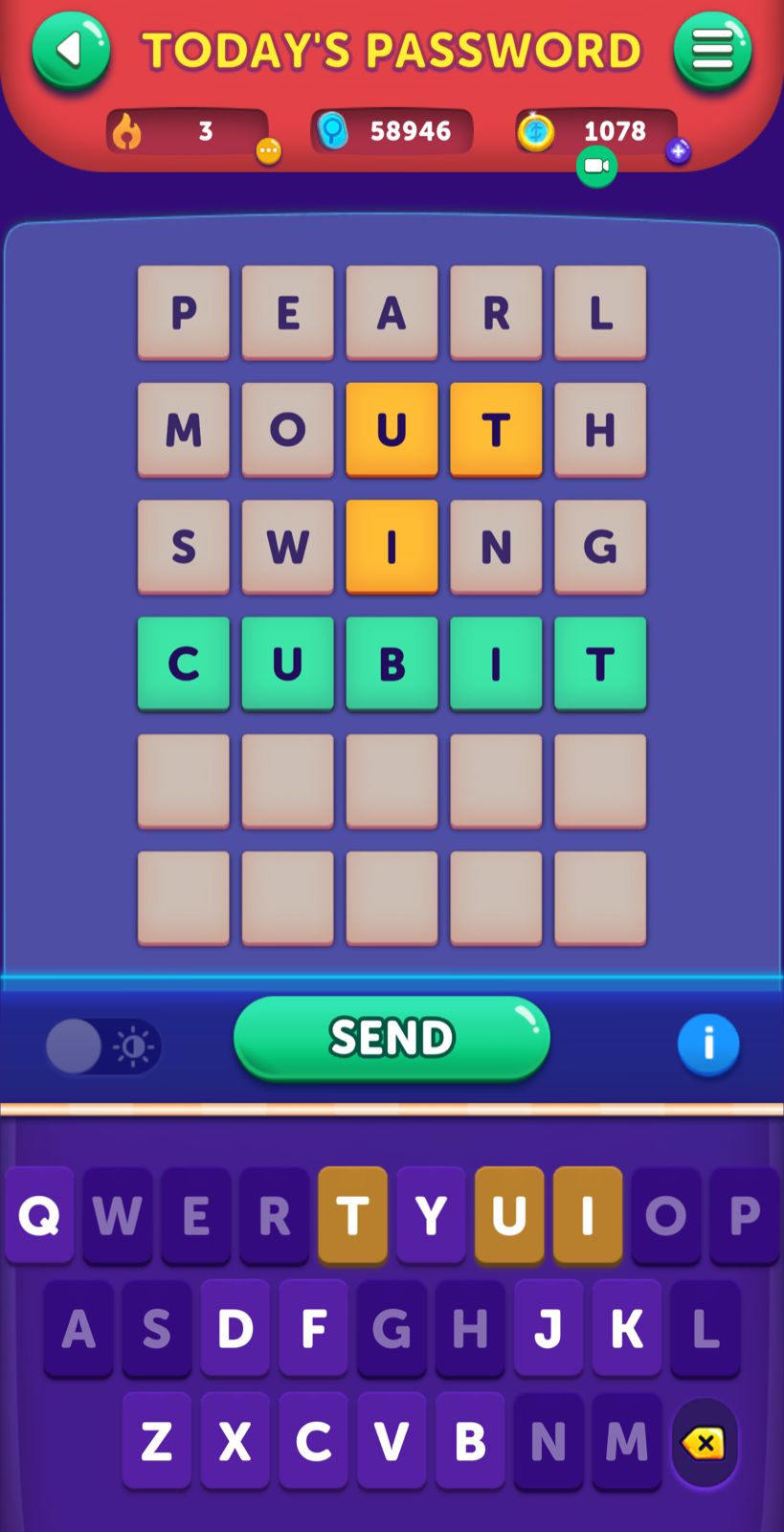Screen dimensions: 784x1532
Task: Type the letter Z key
Action: (157, 1442)
